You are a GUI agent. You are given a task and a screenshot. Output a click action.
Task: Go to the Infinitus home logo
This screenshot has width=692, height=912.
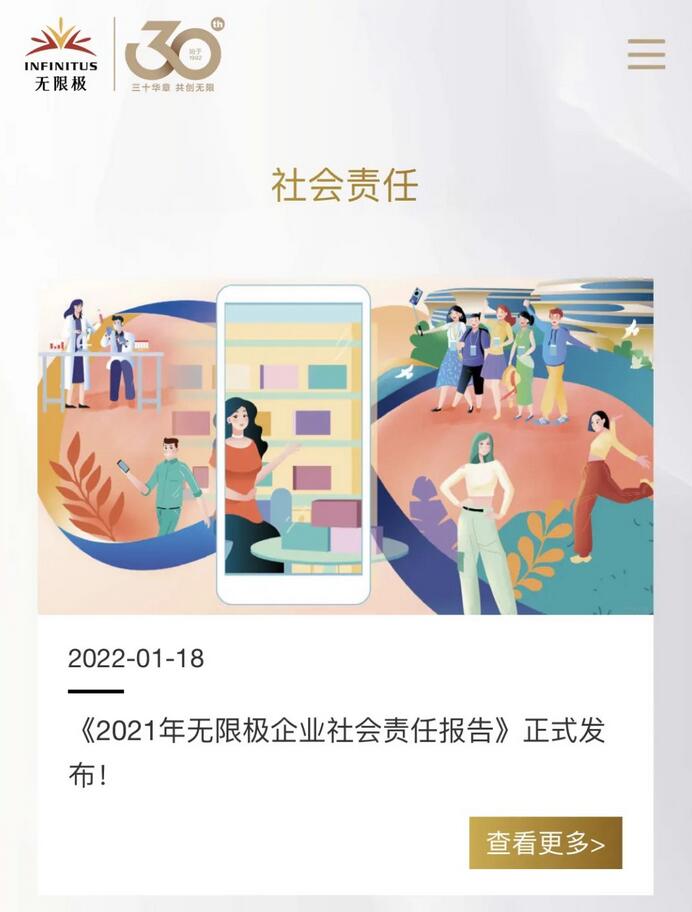pyautogui.click(x=61, y=55)
